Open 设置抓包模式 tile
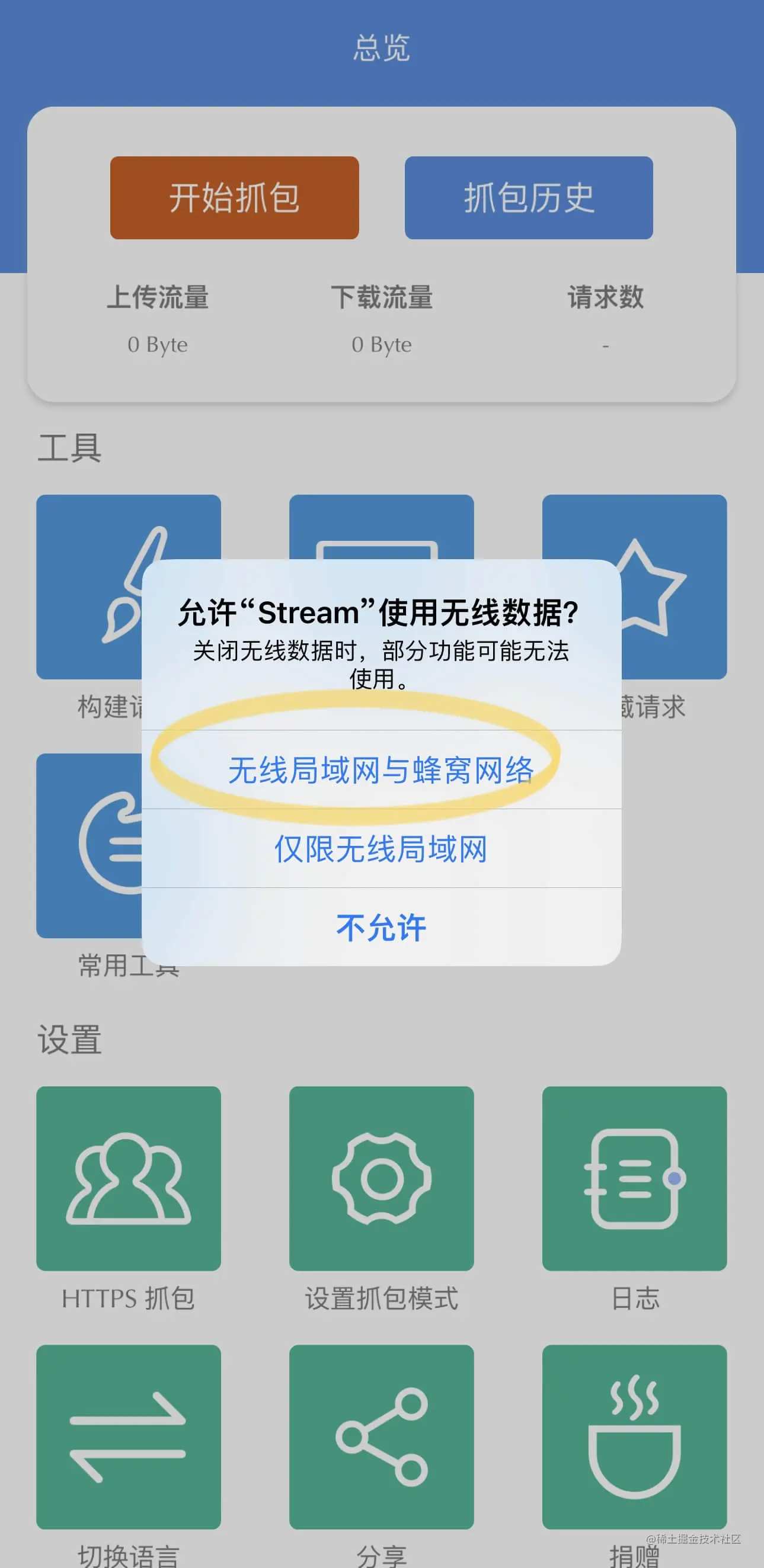764x1568 pixels. click(381, 1178)
